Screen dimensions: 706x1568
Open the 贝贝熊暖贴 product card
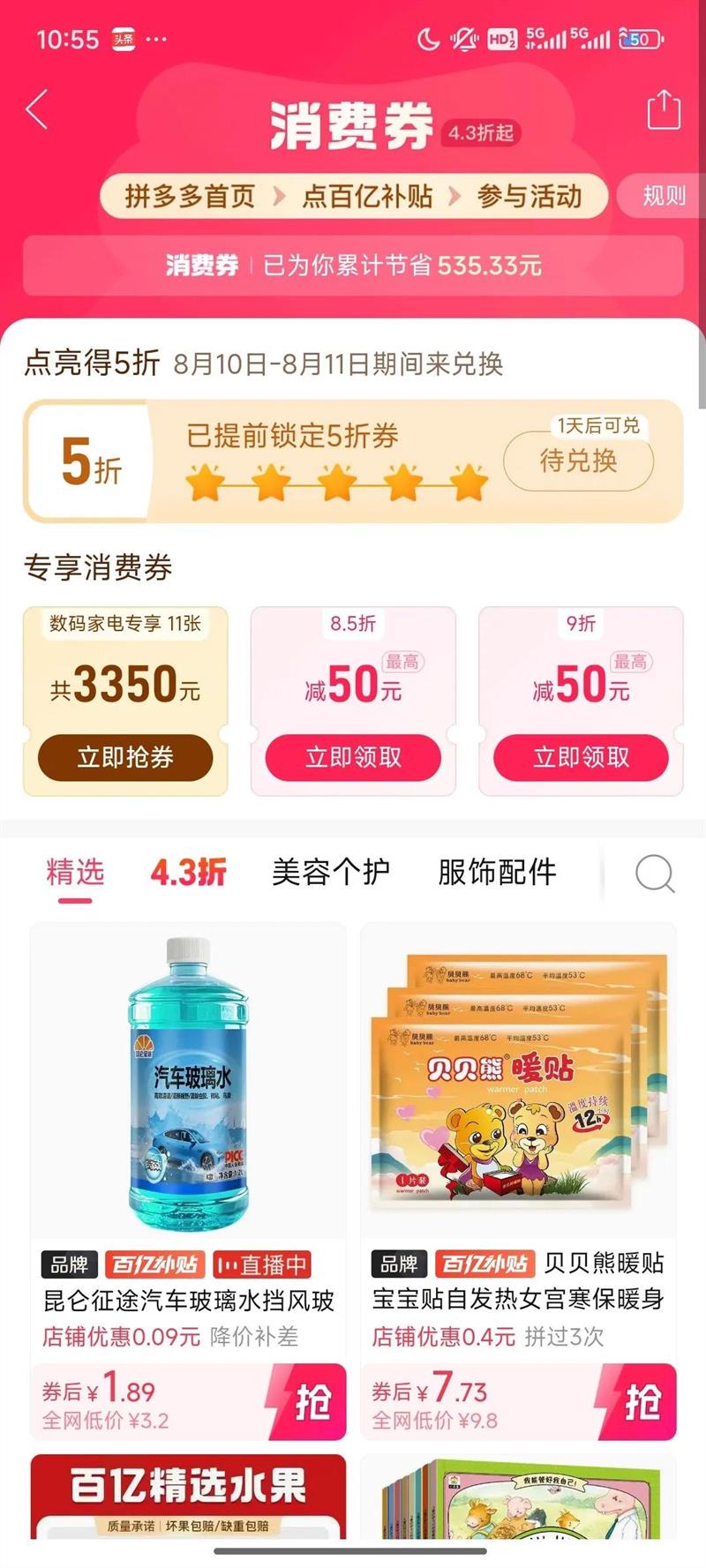tap(518, 1138)
